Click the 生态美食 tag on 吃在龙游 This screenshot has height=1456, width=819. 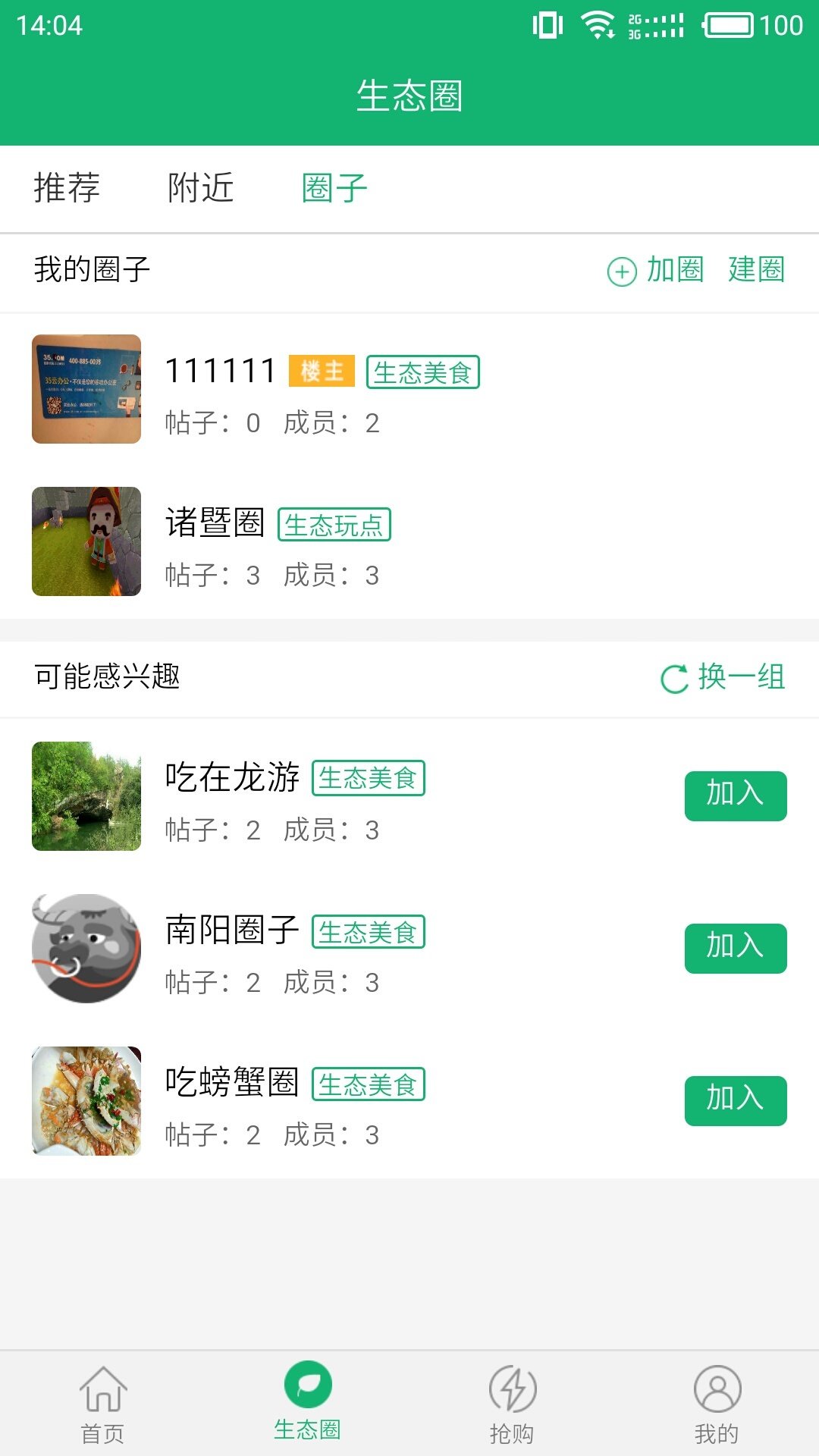pyautogui.click(x=369, y=778)
